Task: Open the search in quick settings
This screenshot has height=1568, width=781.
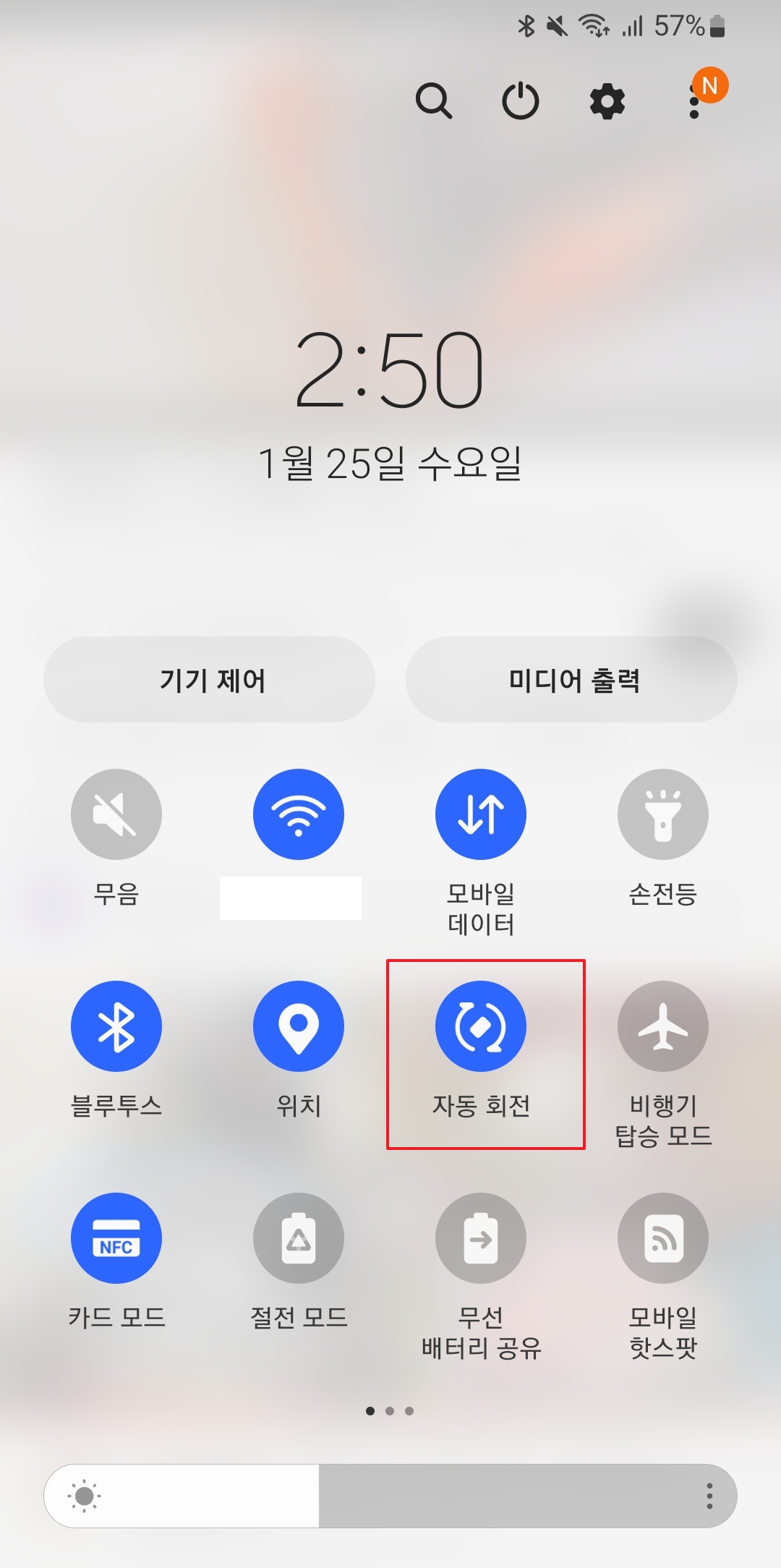Action: (434, 101)
